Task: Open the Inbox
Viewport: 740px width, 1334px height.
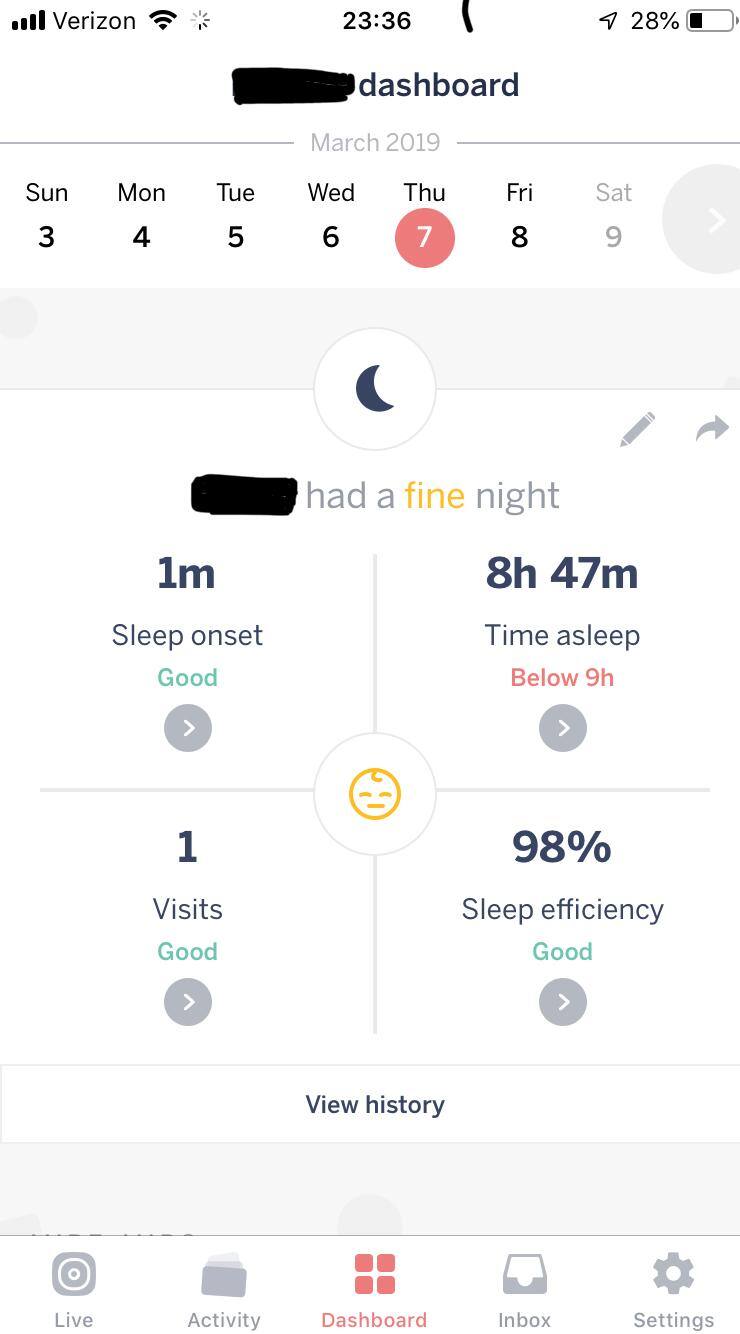Action: [524, 1285]
